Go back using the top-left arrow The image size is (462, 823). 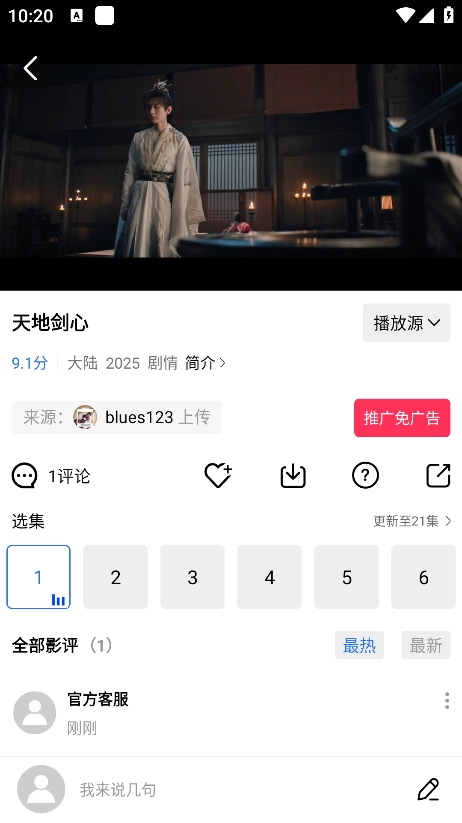(x=30, y=68)
